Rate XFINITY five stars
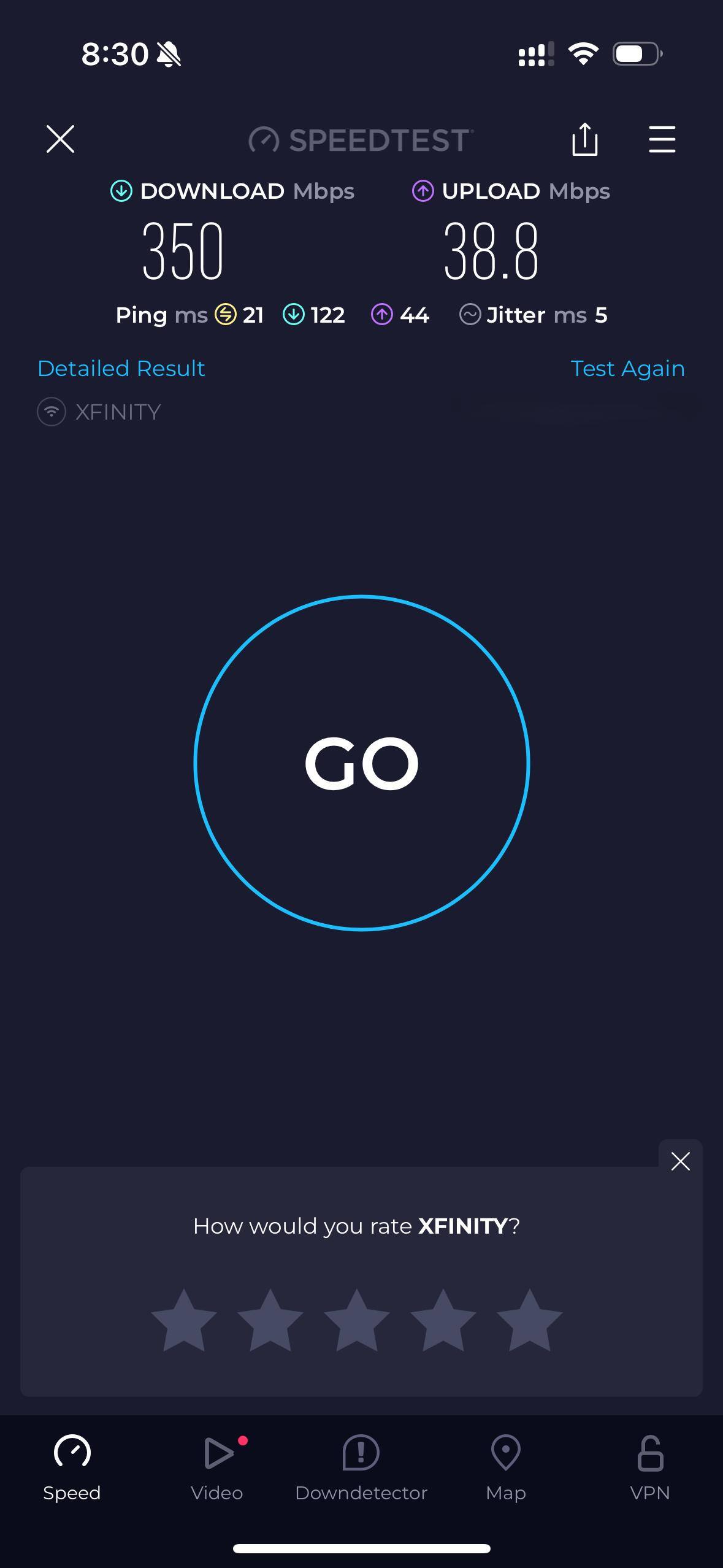Screen dimensions: 723x1568 point(529,1320)
